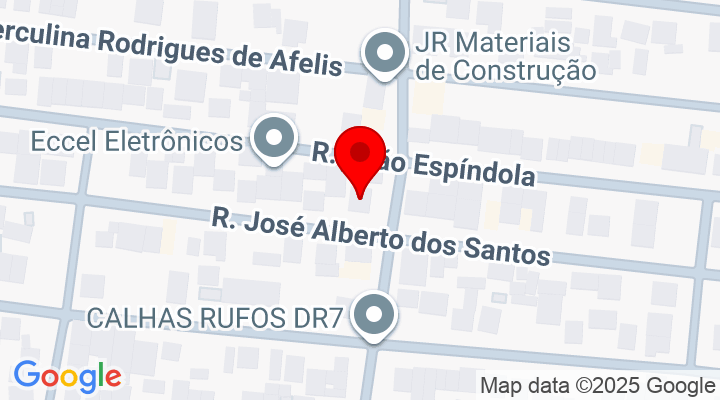The height and width of the screenshot is (400, 720).
Task: Open the JR Materiais de Construção marker
Action: tap(383, 54)
